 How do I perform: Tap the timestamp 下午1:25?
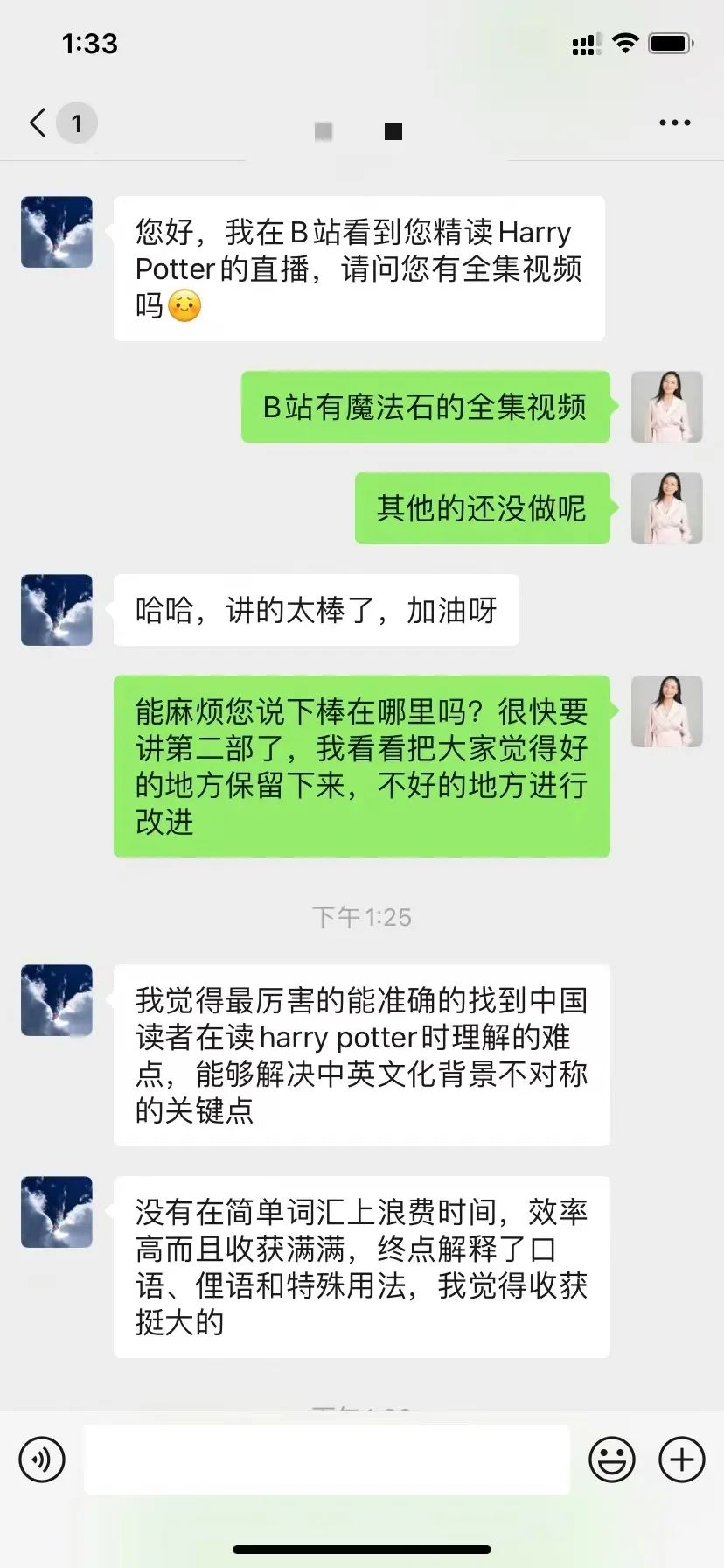point(362,917)
